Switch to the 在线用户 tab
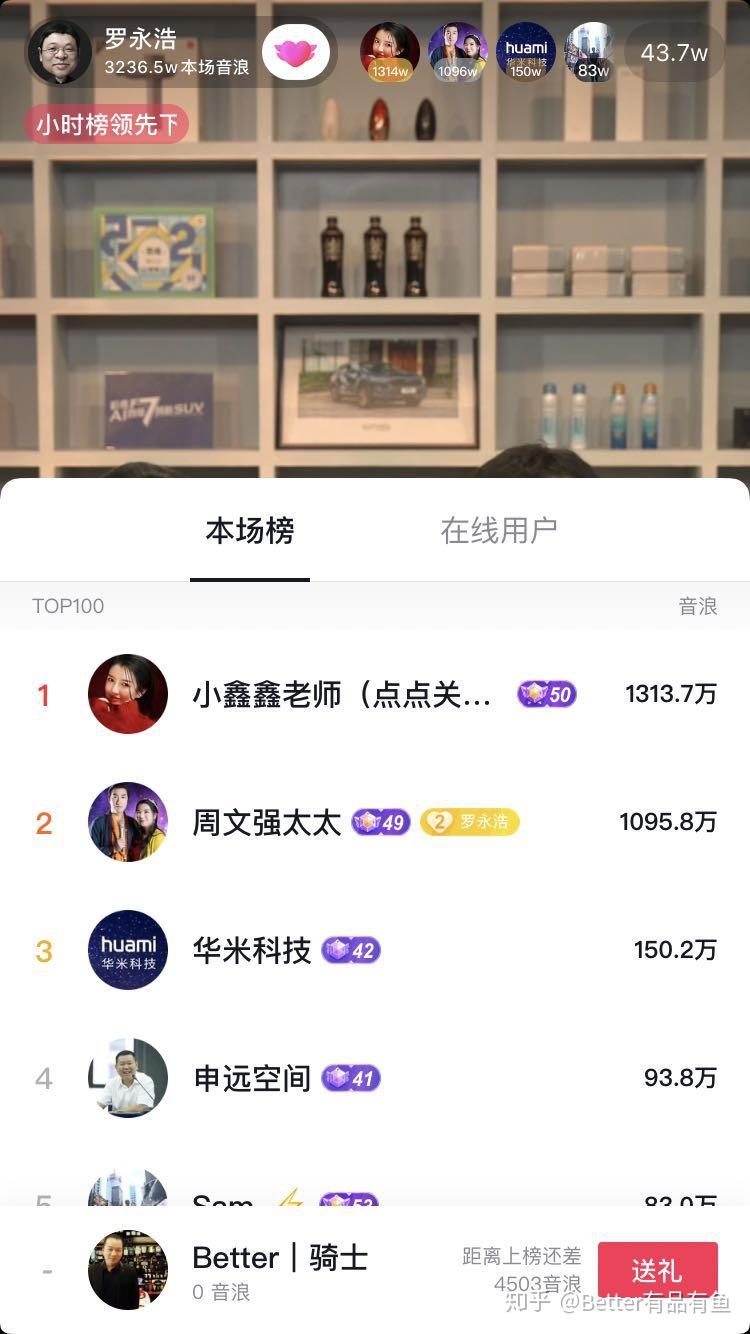The image size is (750, 1334). pos(498,531)
